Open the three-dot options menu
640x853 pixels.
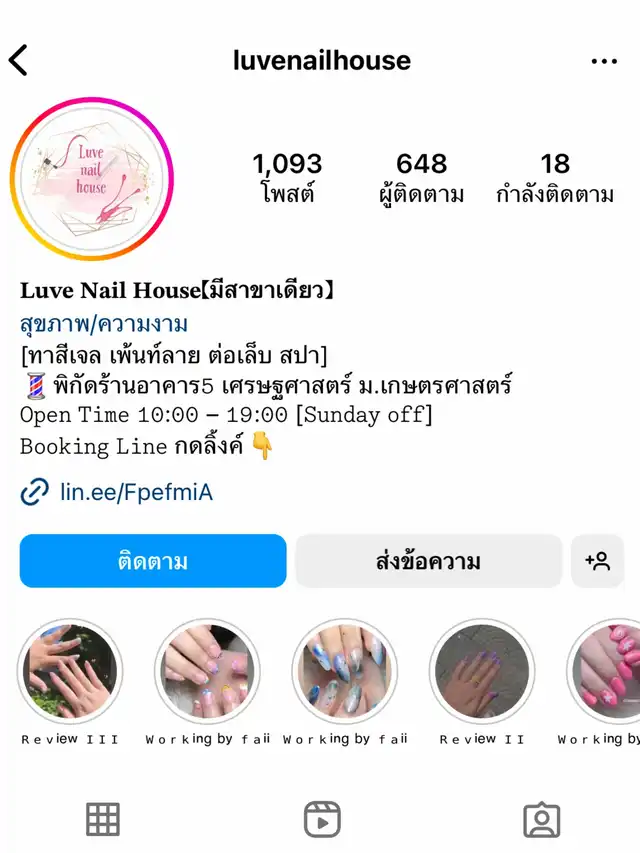[604, 61]
